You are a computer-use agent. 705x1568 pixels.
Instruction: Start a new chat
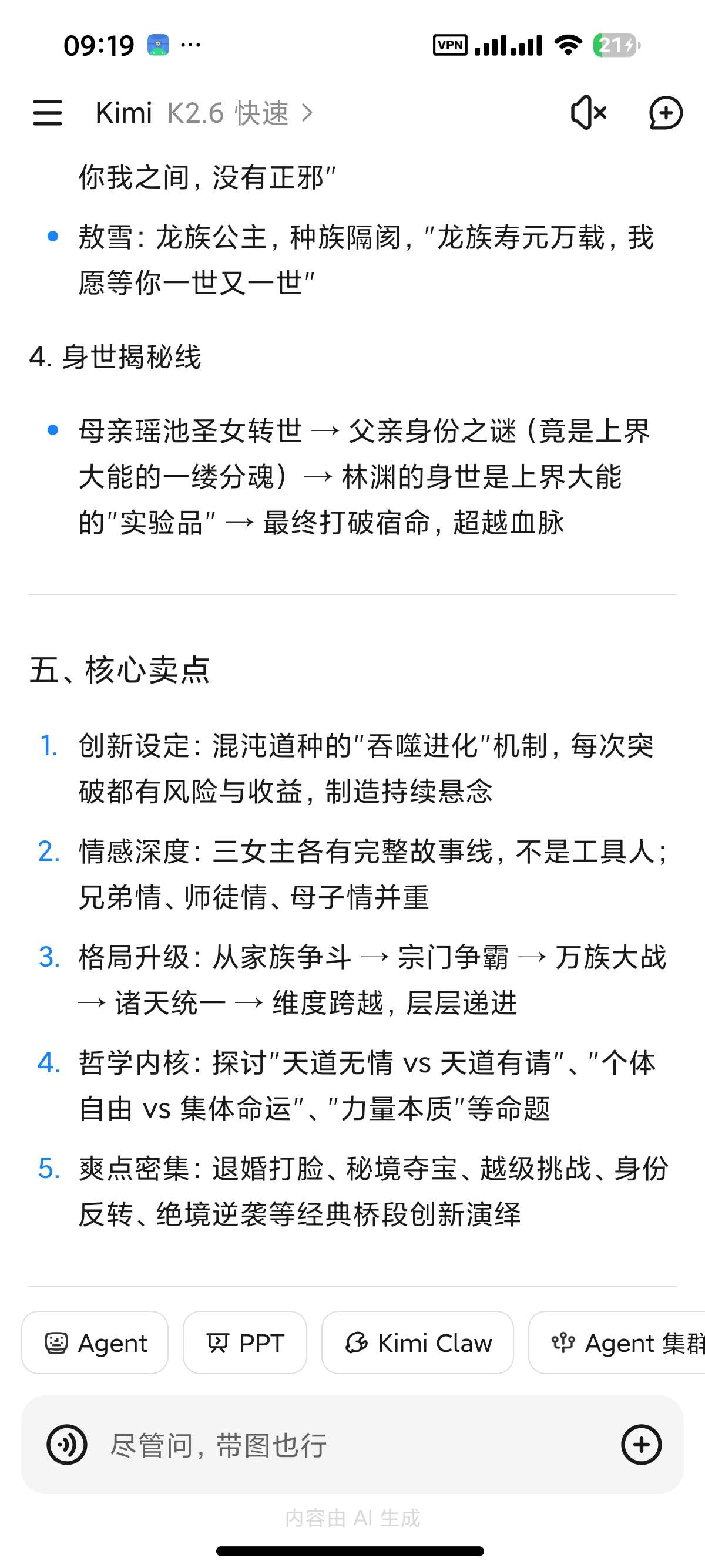click(666, 113)
